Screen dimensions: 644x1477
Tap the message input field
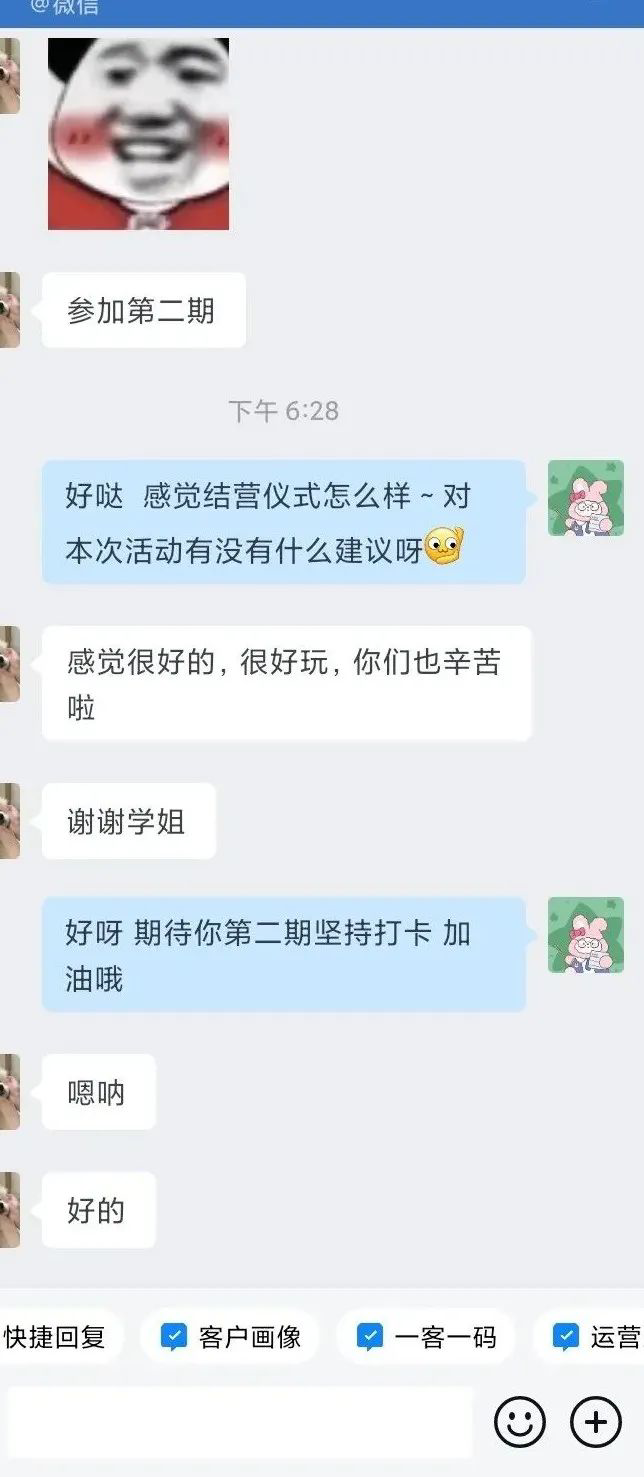coord(240,1421)
